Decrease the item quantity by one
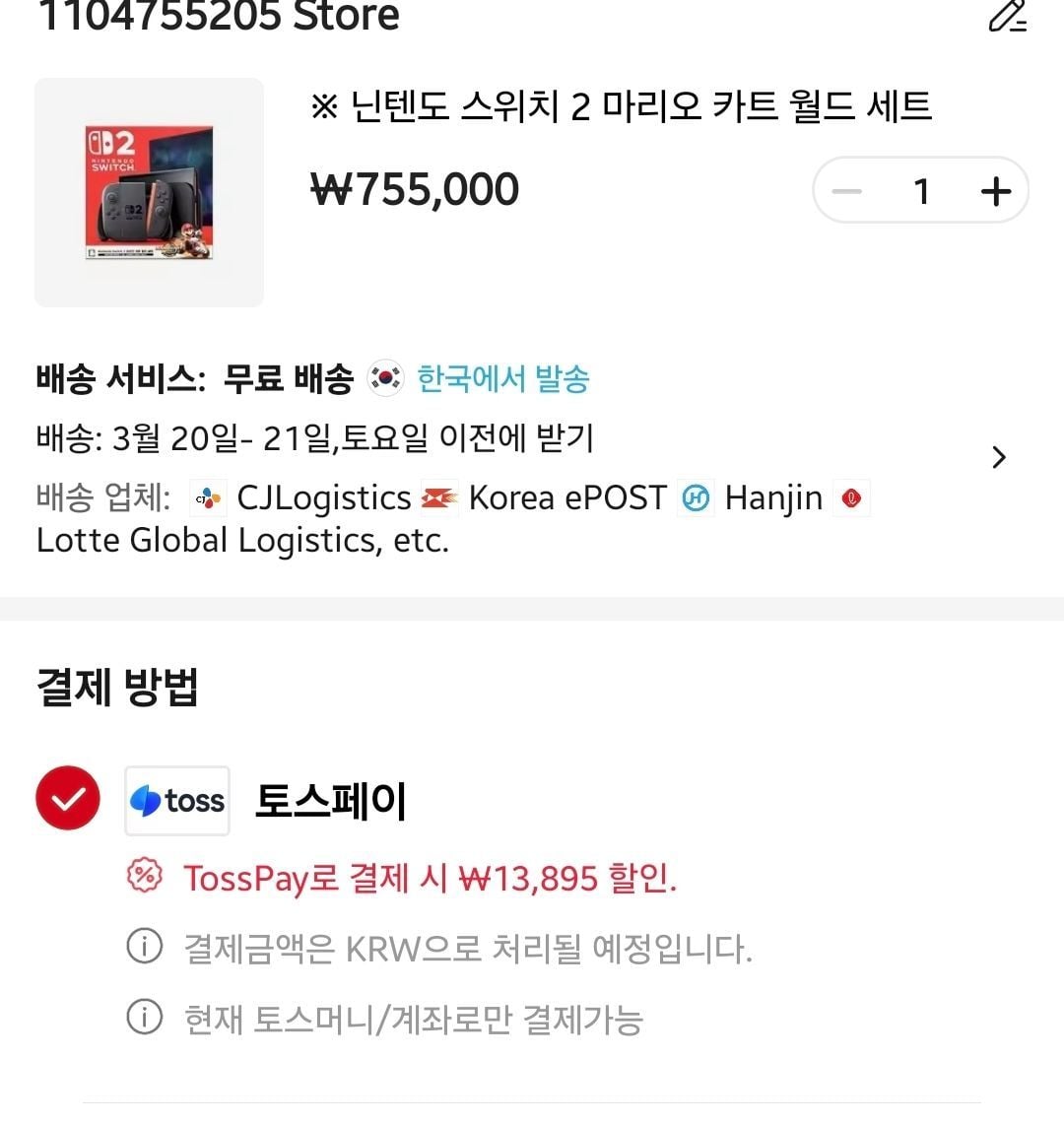1064x1124 pixels. point(847,191)
